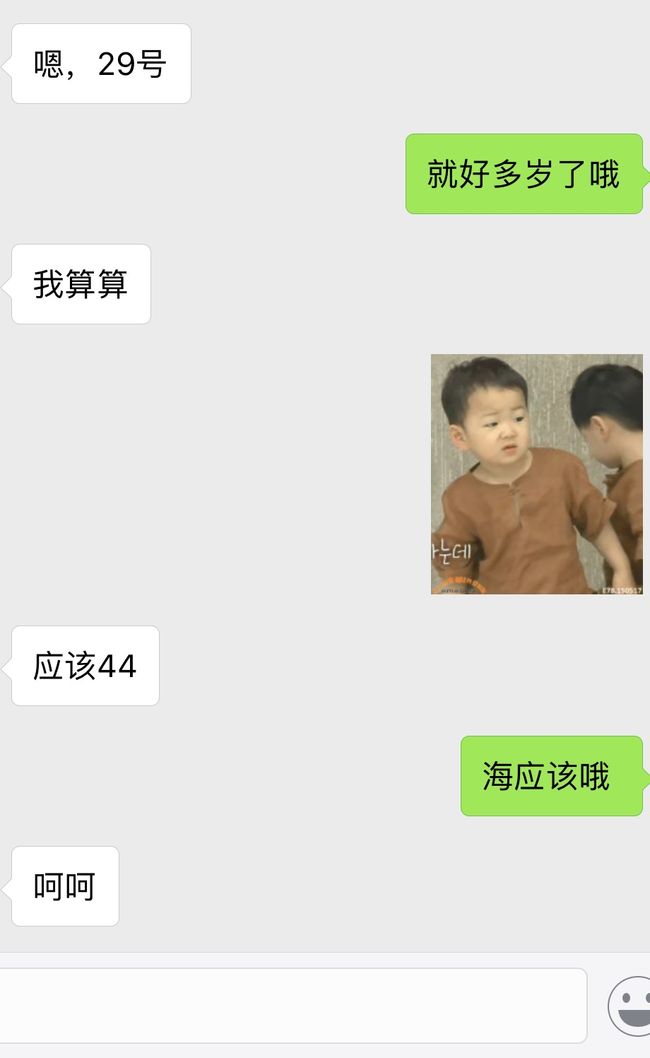Open the sent sticker image
Screen dimensions: 650x1058
(537, 474)
